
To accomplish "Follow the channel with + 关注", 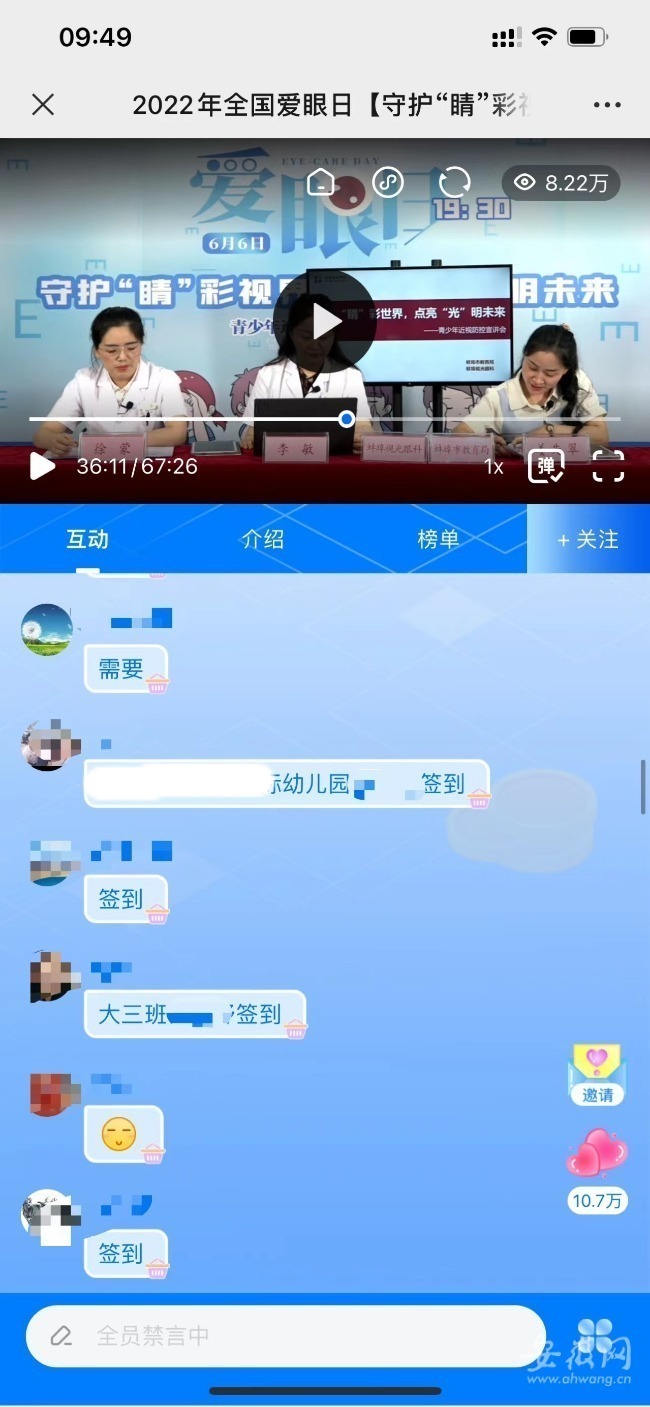I will [x=588, y=539].
